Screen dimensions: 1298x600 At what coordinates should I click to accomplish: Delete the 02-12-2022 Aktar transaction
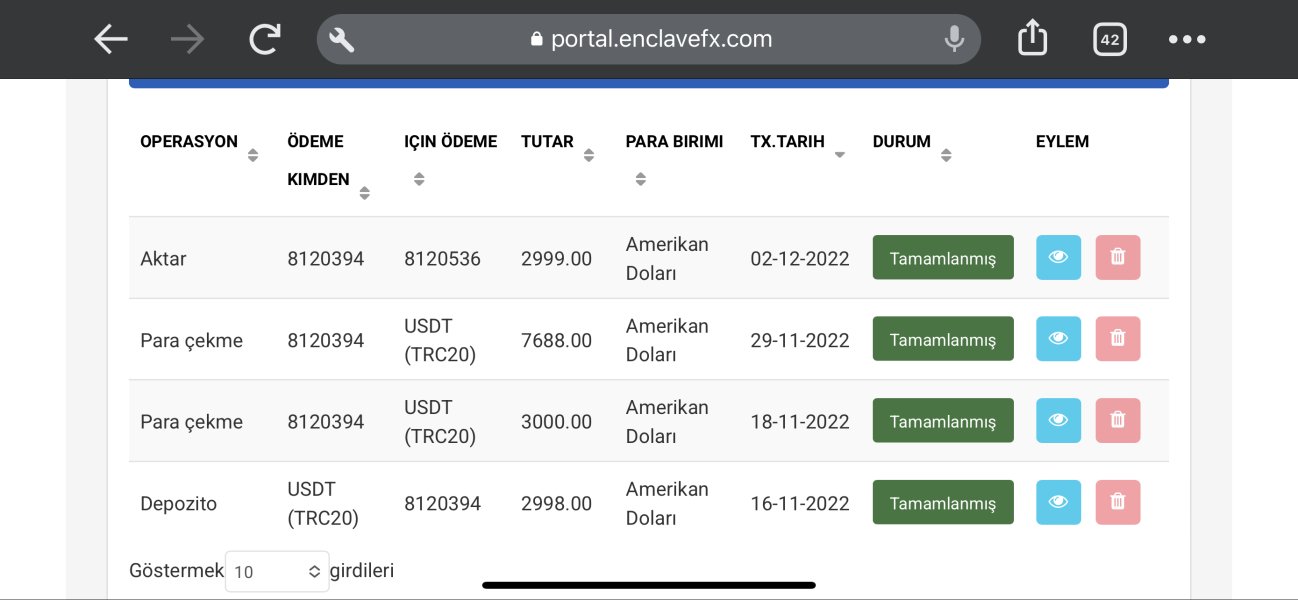[x=1118, y=257]
